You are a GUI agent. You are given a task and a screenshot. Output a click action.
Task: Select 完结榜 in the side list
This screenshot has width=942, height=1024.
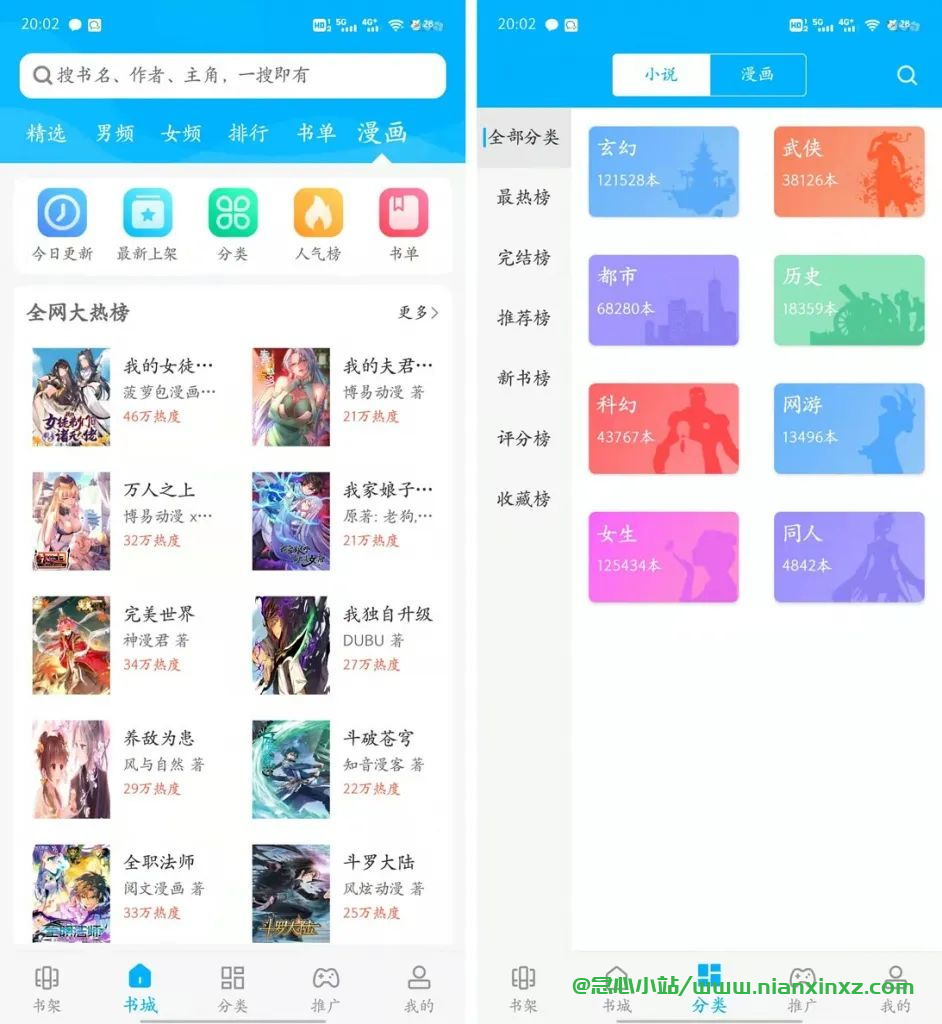point(524,258)
